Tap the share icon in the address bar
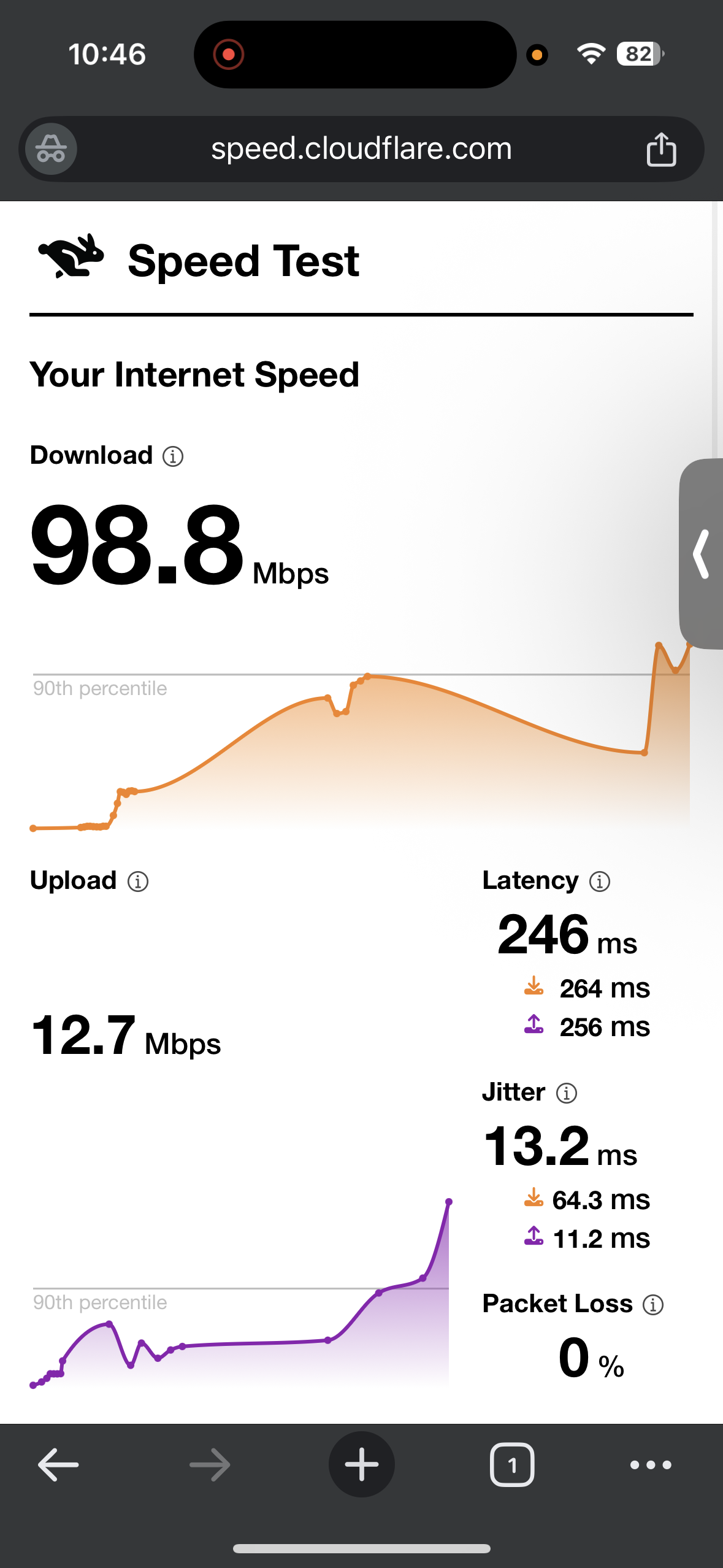 [662, 148]
